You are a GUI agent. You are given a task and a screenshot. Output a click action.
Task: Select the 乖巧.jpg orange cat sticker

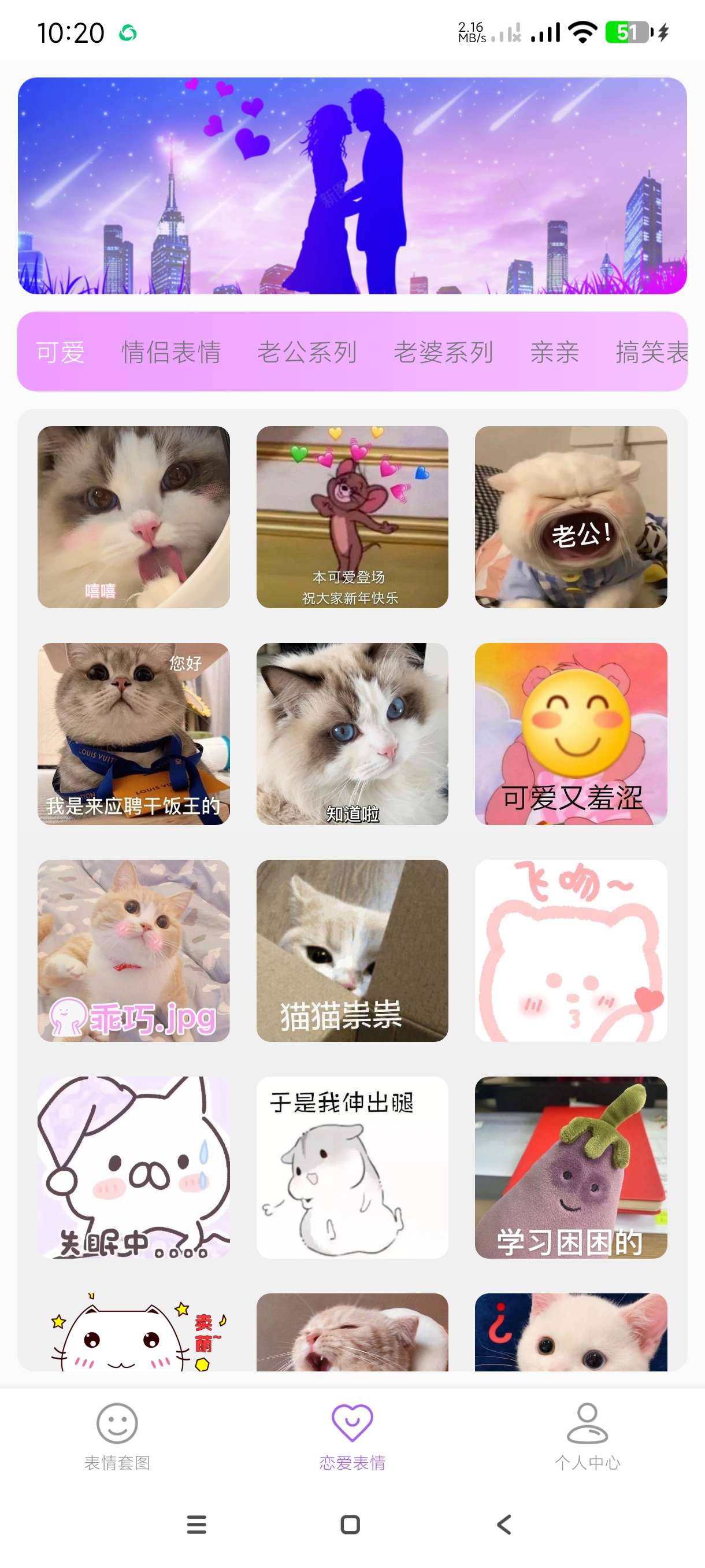pos(133,950)
